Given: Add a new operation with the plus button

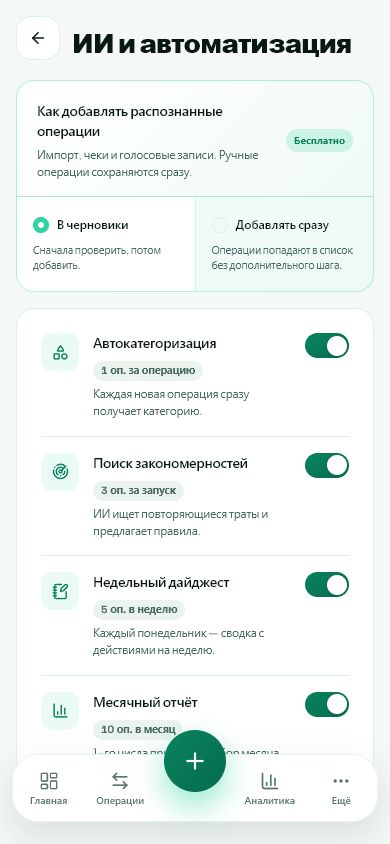Looking at the screenshot, I should click(x=195, y=761).
